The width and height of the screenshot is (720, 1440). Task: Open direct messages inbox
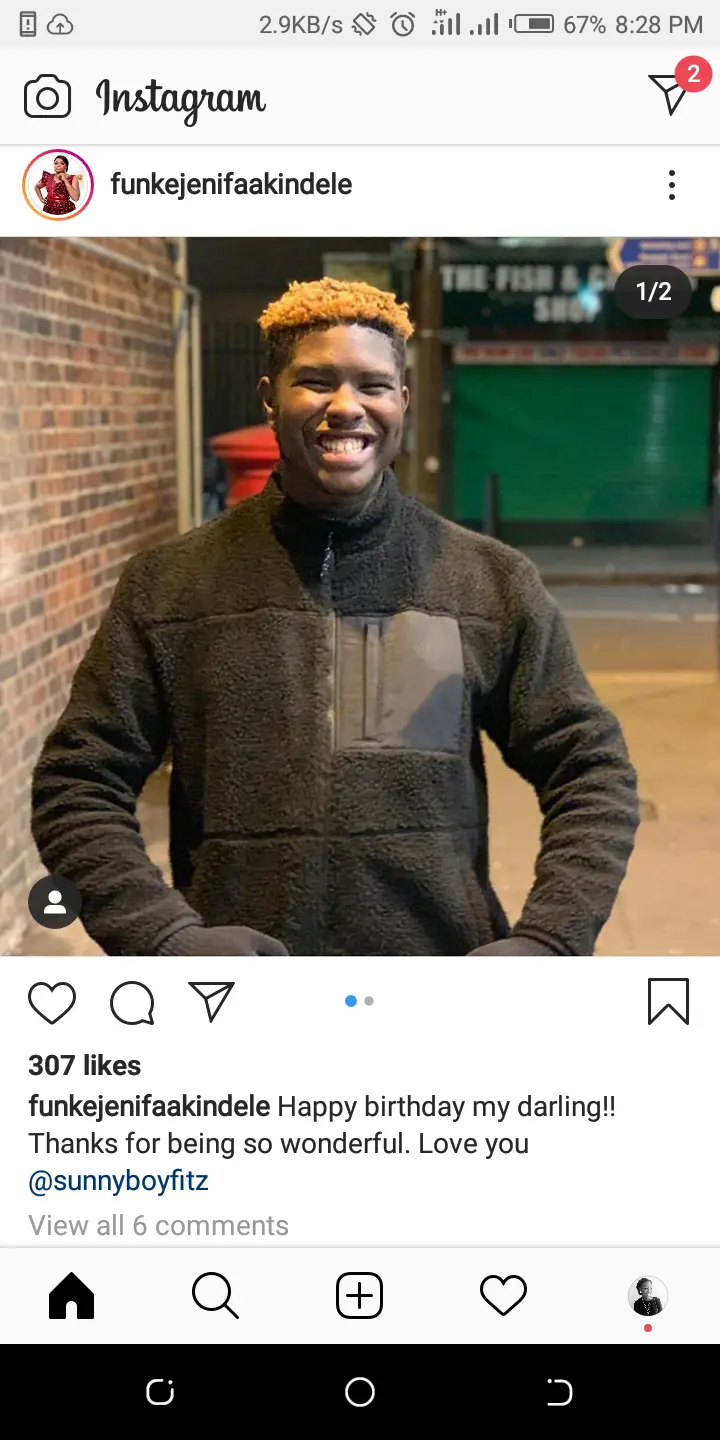point(669,94)
